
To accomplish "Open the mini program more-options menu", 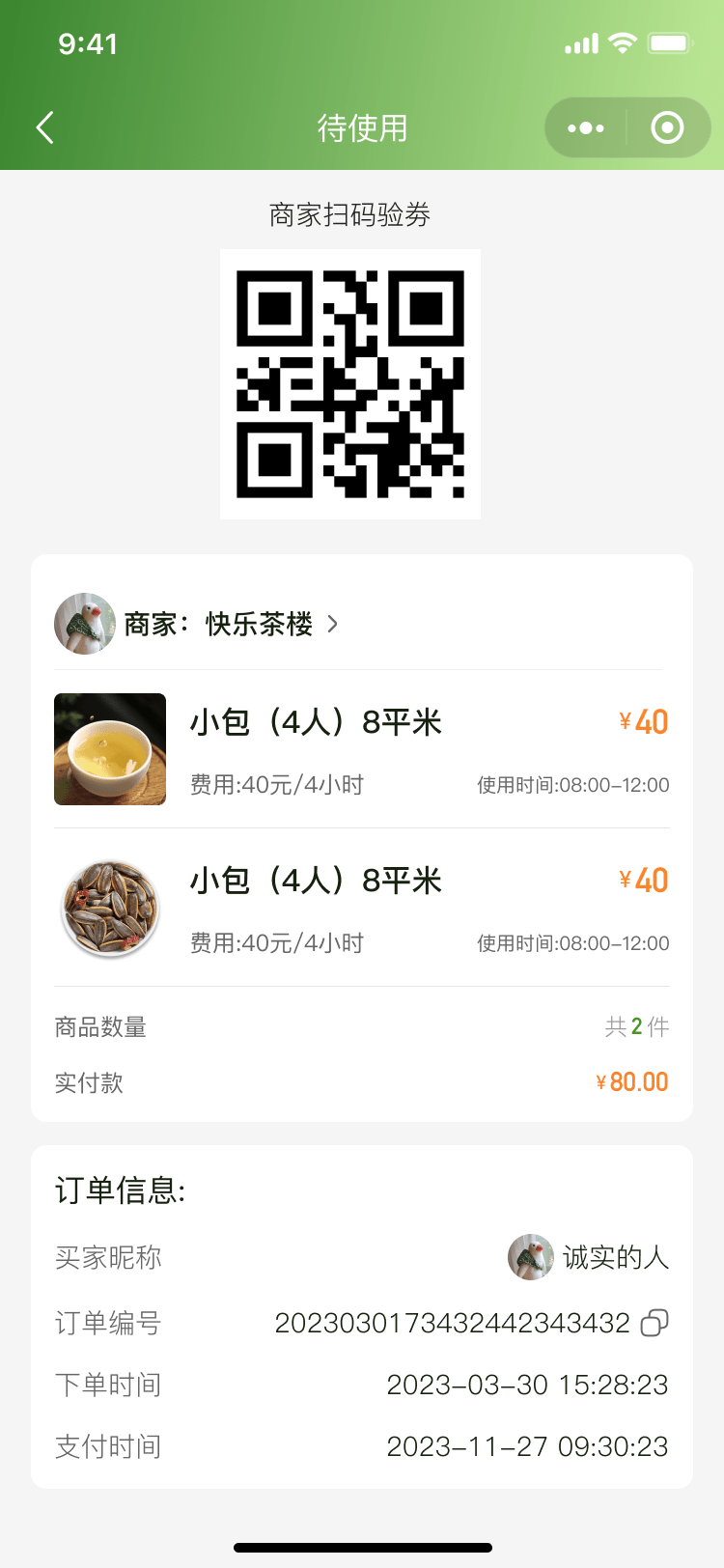I will (586, 127).
